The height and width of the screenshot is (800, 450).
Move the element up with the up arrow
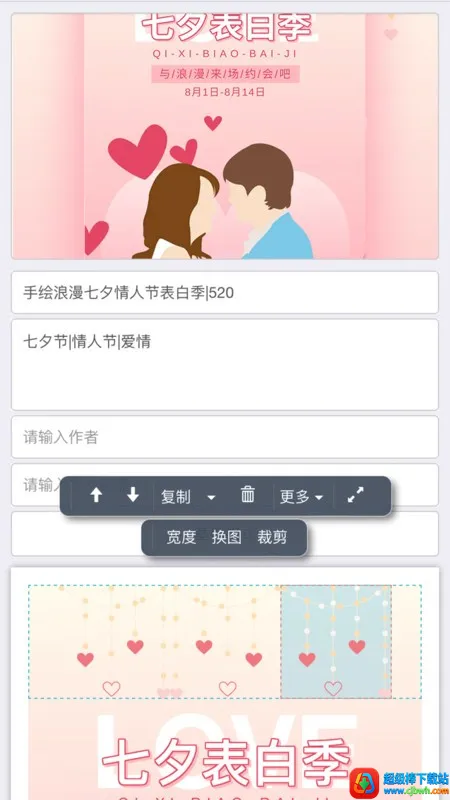tap(96, 495)
